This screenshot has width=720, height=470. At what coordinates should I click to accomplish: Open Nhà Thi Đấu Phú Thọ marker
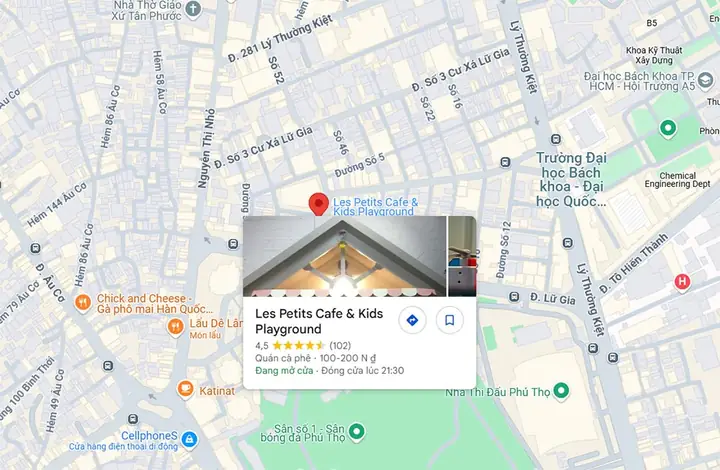coord(562,391)
